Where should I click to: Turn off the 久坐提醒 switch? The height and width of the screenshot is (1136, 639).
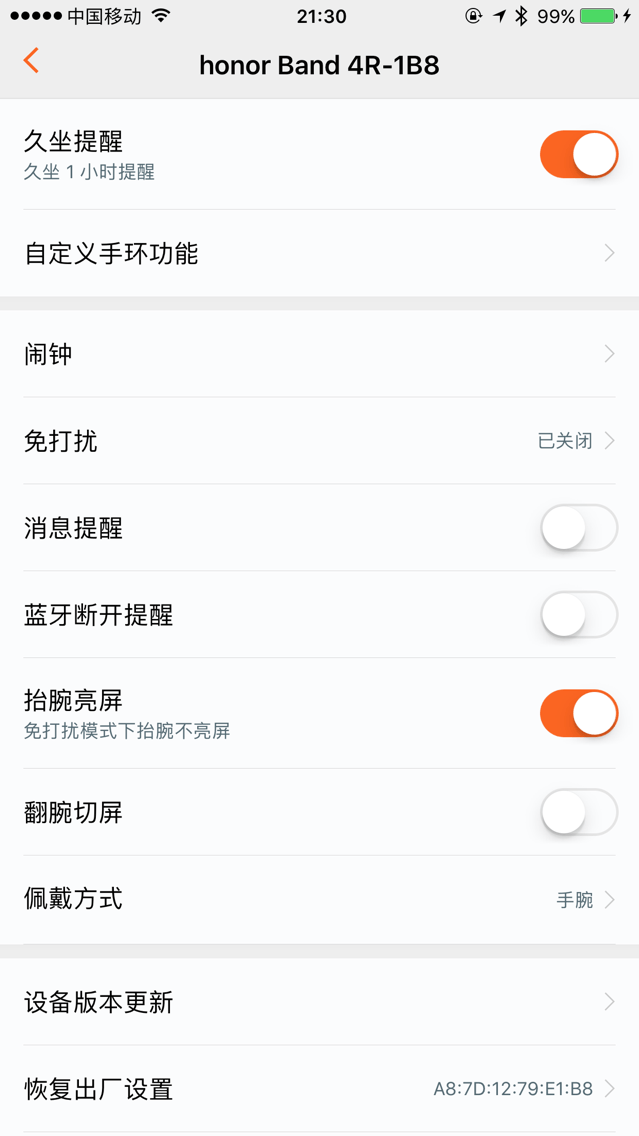pyautogui.click(x=579, y=154)
